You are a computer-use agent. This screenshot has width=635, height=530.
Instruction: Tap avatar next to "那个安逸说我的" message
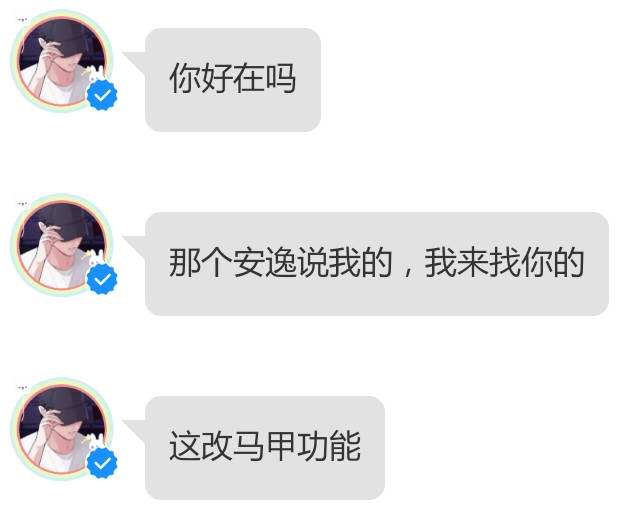(x=62, y=246)
